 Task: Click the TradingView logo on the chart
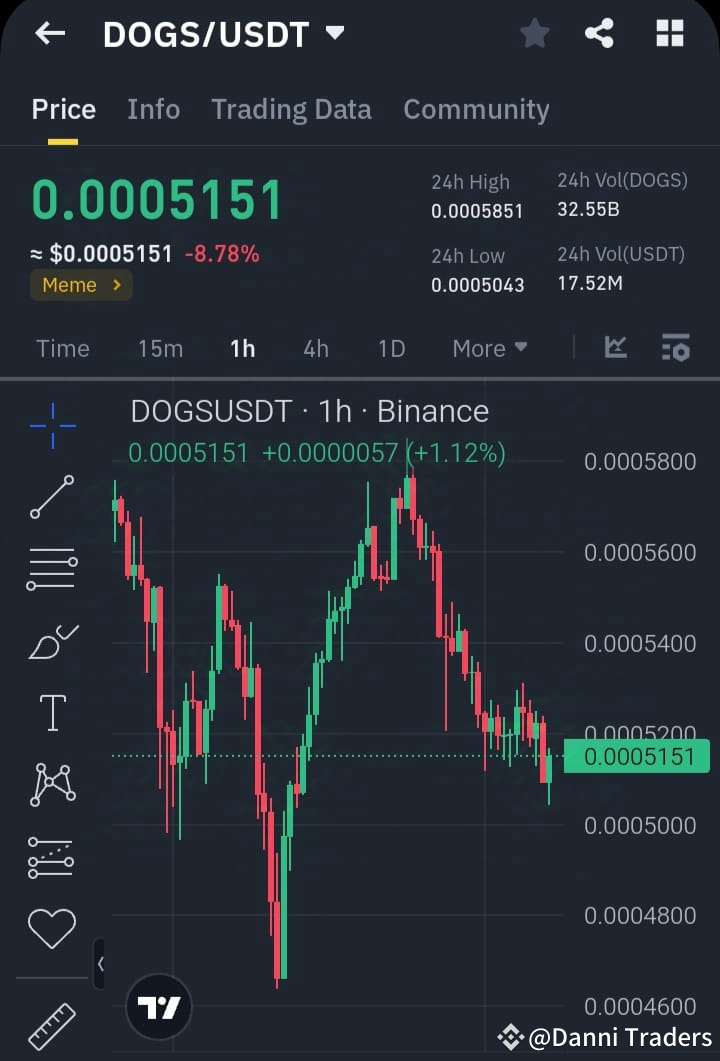157,1007
